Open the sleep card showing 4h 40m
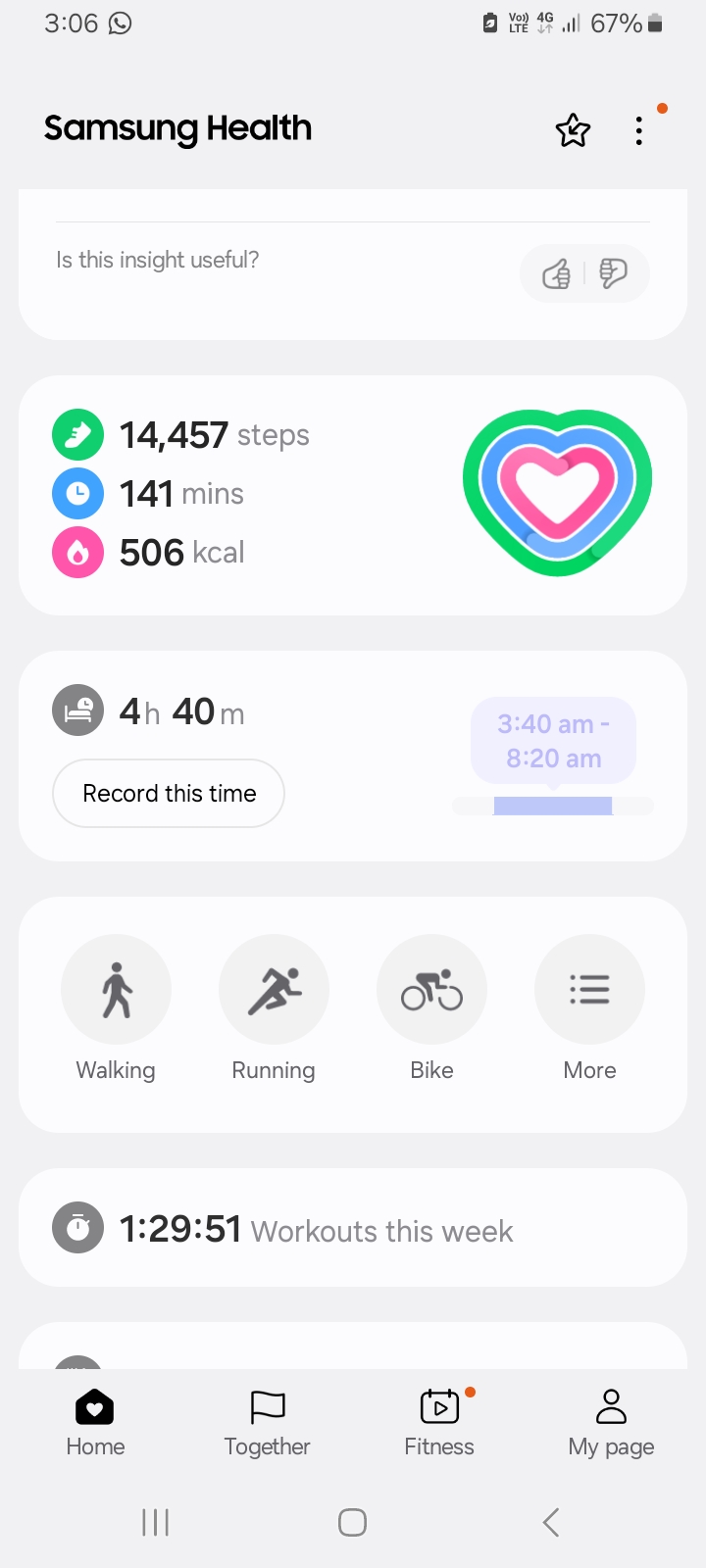 coord(353,756)
